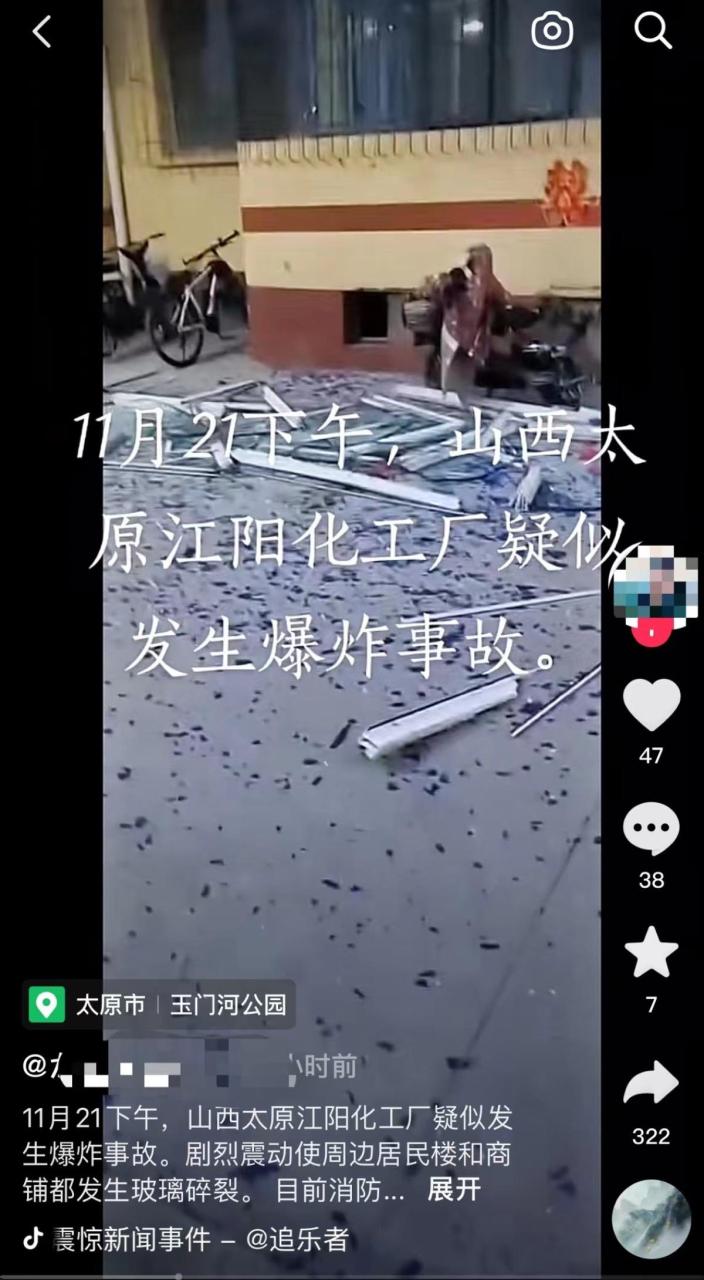Favorite the video with the star icon
The image size is (704, 1280).
[651, 953]
